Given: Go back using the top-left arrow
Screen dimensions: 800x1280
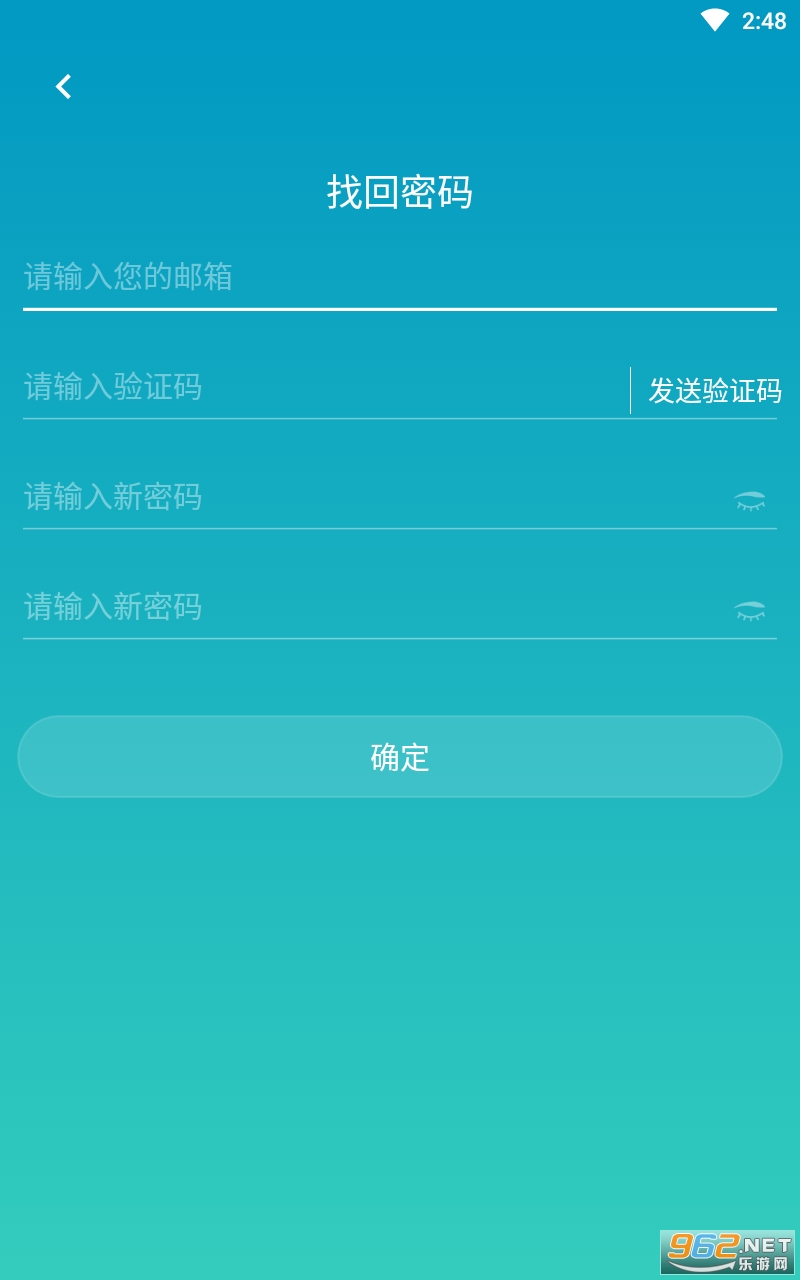Looking at the screenshot, I should pos(63,87).
